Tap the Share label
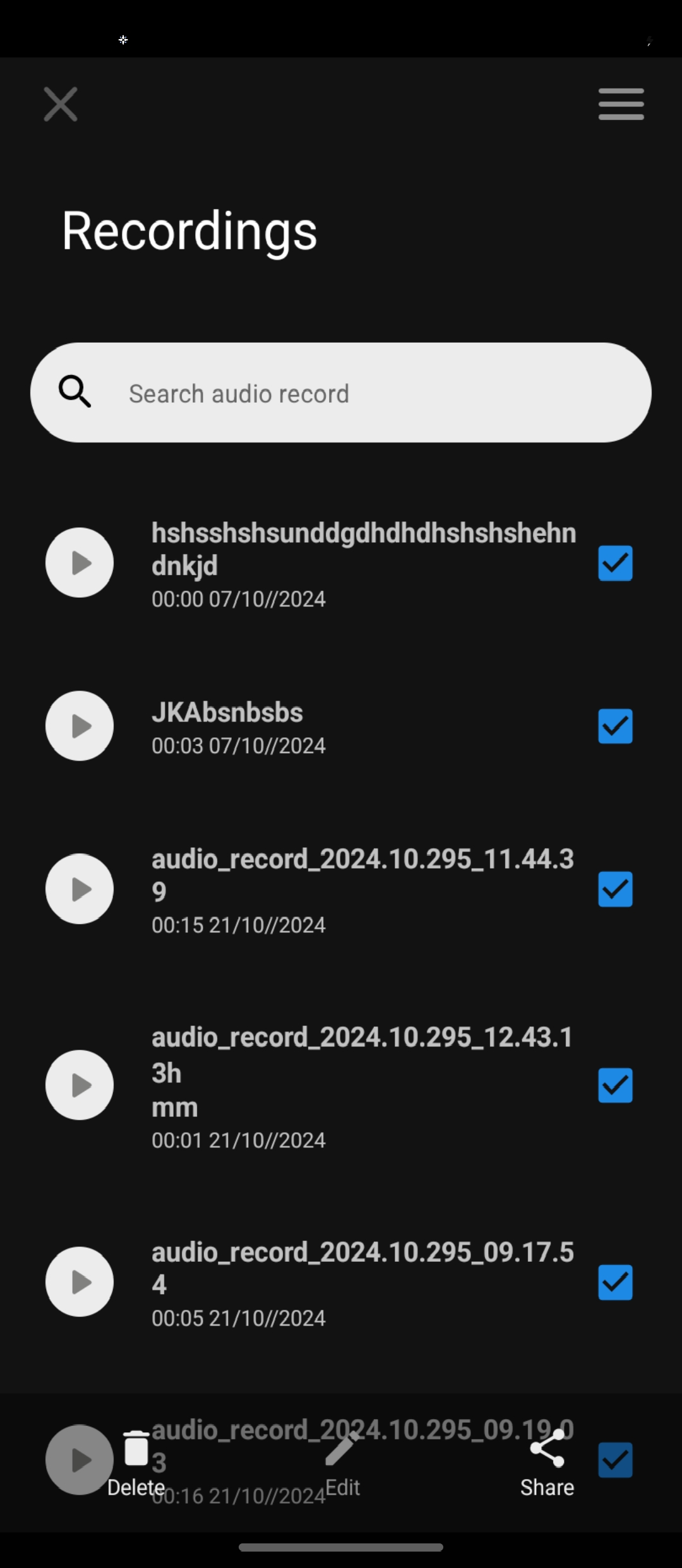 546,1487
